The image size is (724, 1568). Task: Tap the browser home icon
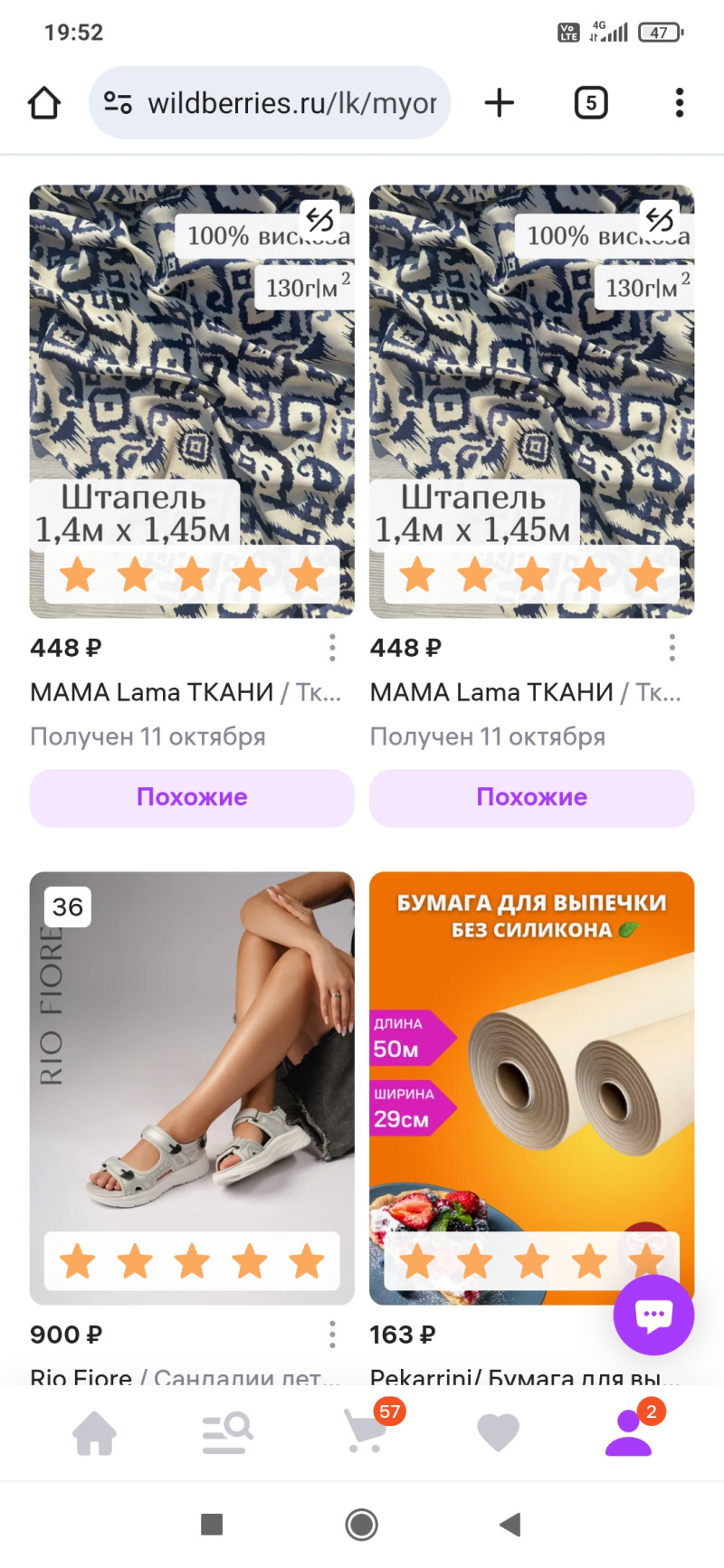click(x=44, y=103)
